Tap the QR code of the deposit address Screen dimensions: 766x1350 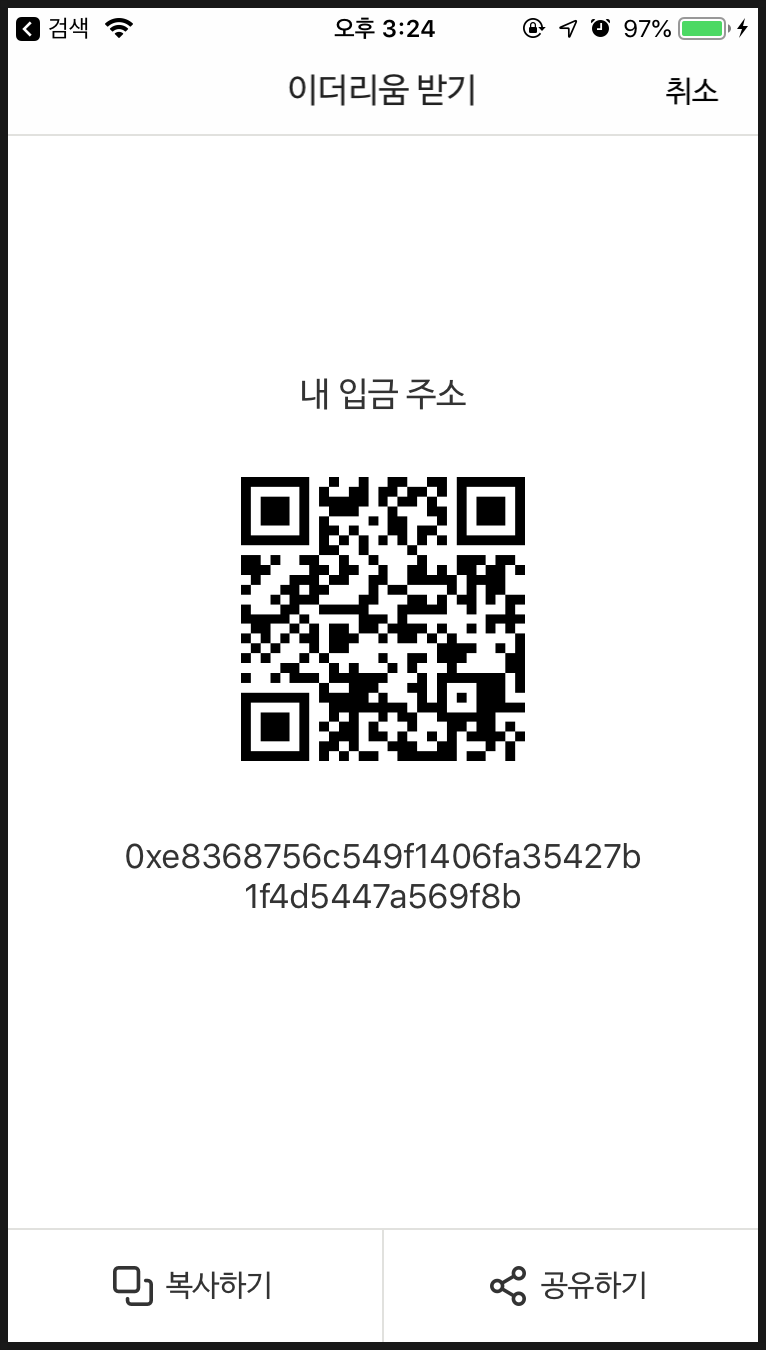pos(382,620)
